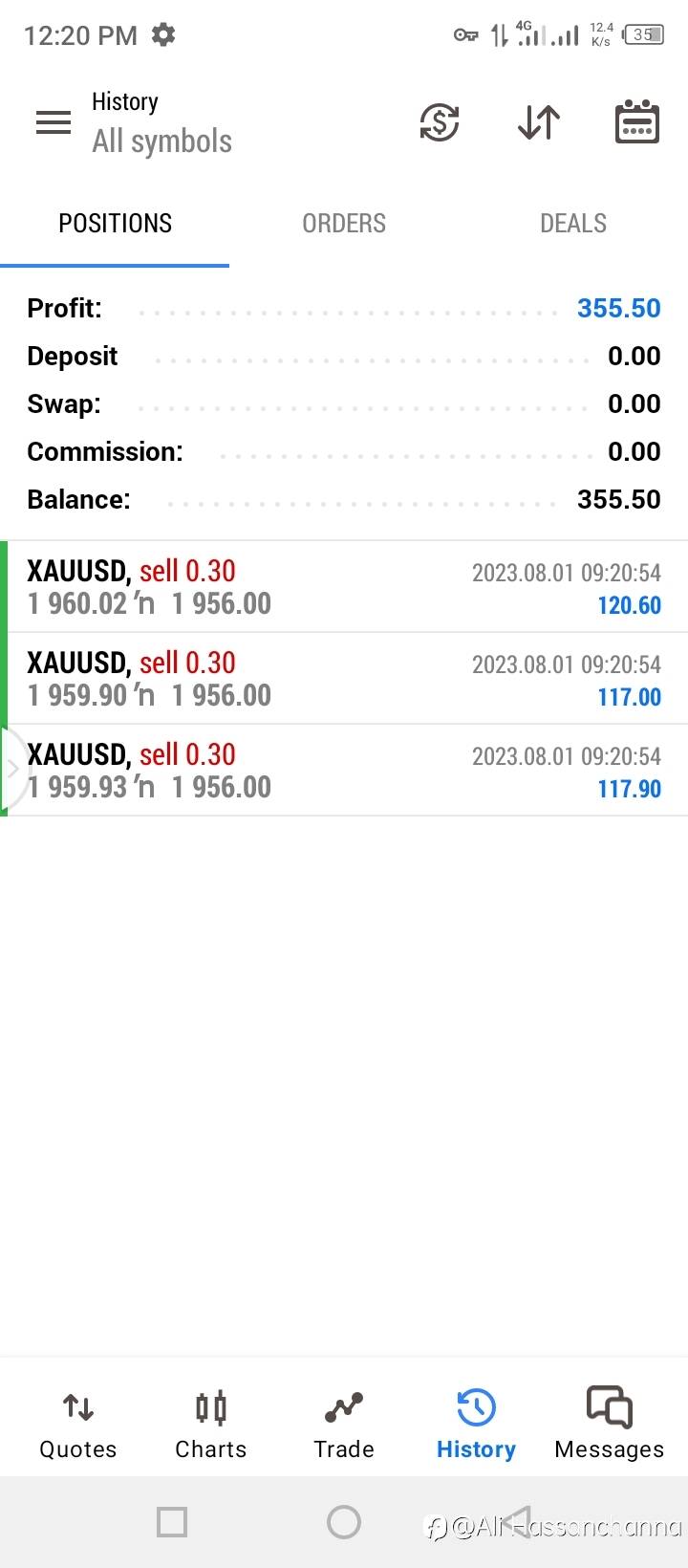
Task: Expand the XAUUSD position with 120.60 profit
Action: pyautogui.click(x=344, y=587)
